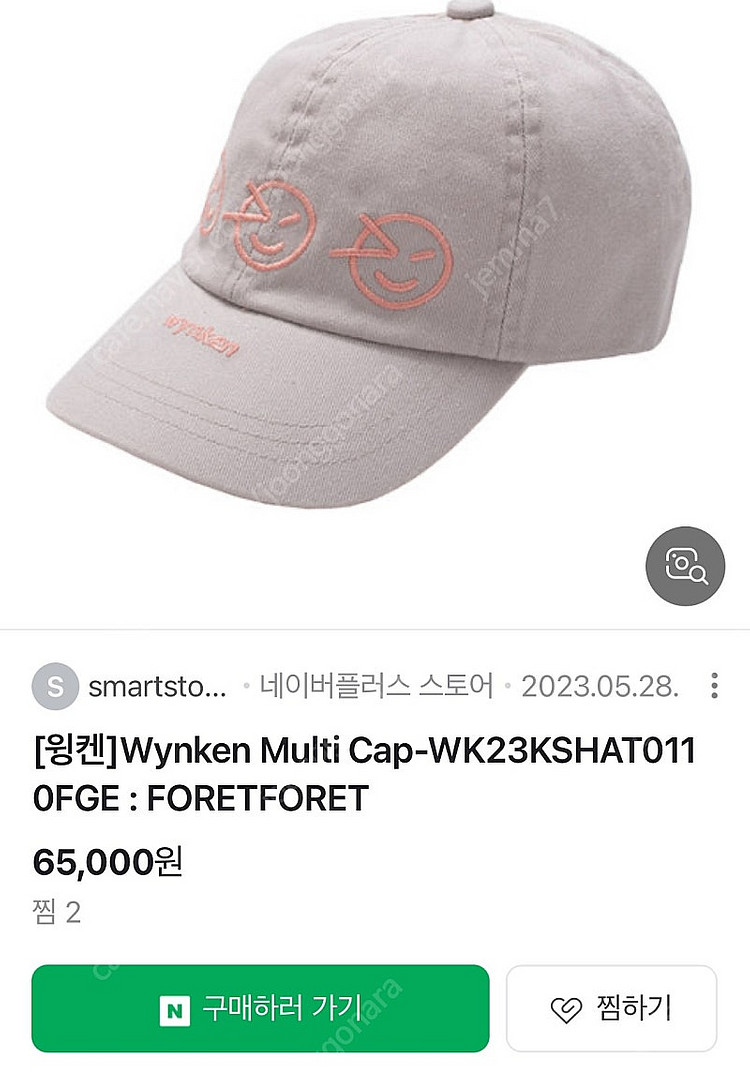Open image search lens on the cap photo
This screenshot has height=1088, width=750.
(x=685, y=565)
